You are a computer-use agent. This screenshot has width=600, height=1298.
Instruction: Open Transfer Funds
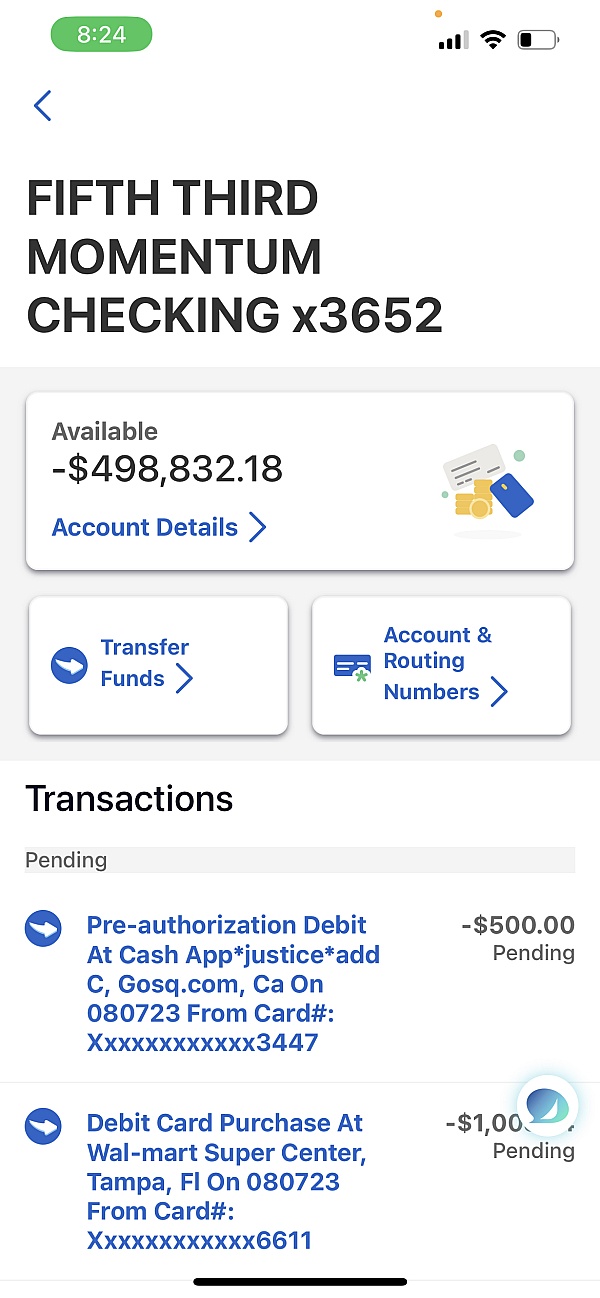158,665
